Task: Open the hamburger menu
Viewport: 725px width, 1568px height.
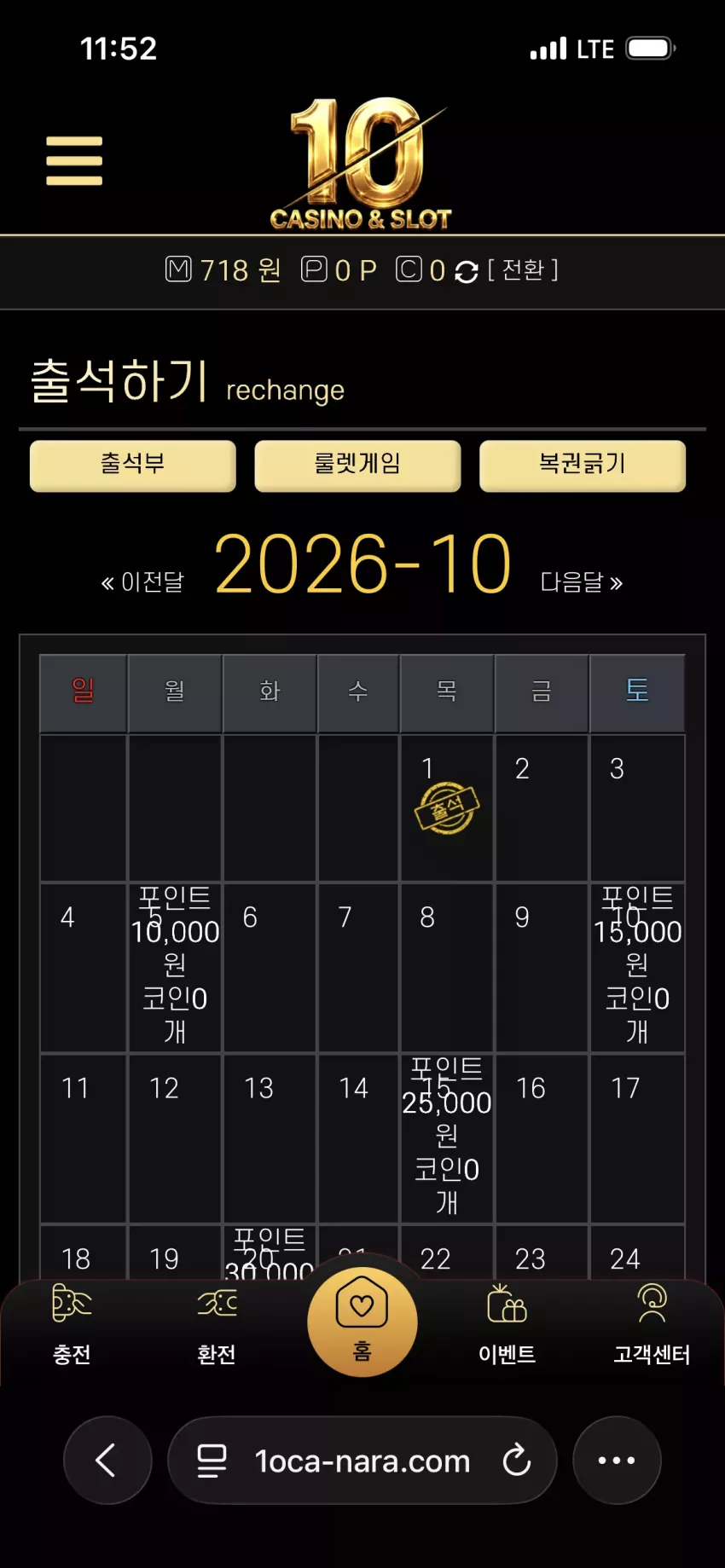Action: pyautogui.click(x=74, y=160)
